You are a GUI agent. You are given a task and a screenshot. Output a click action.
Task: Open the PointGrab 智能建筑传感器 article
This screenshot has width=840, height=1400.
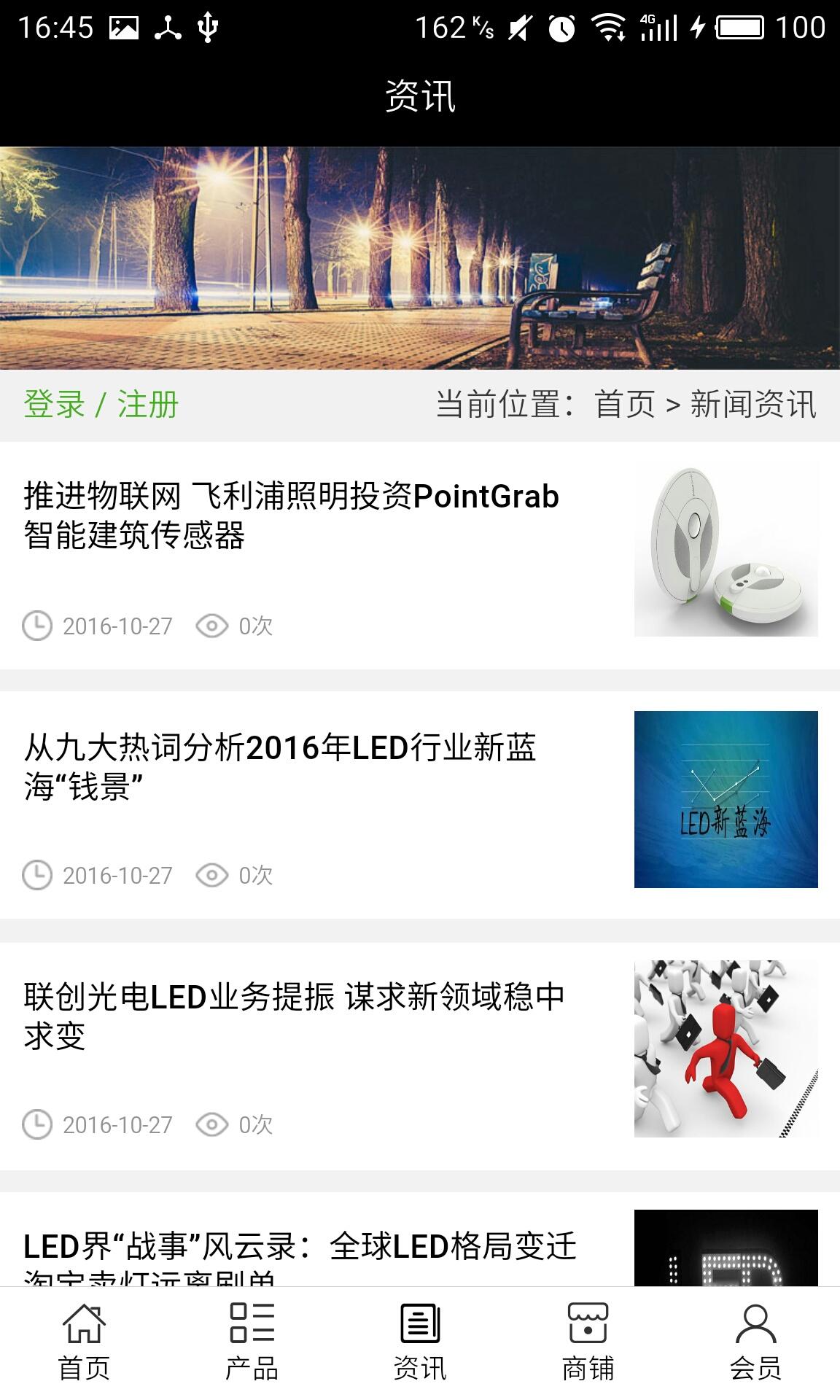[292, 516]
